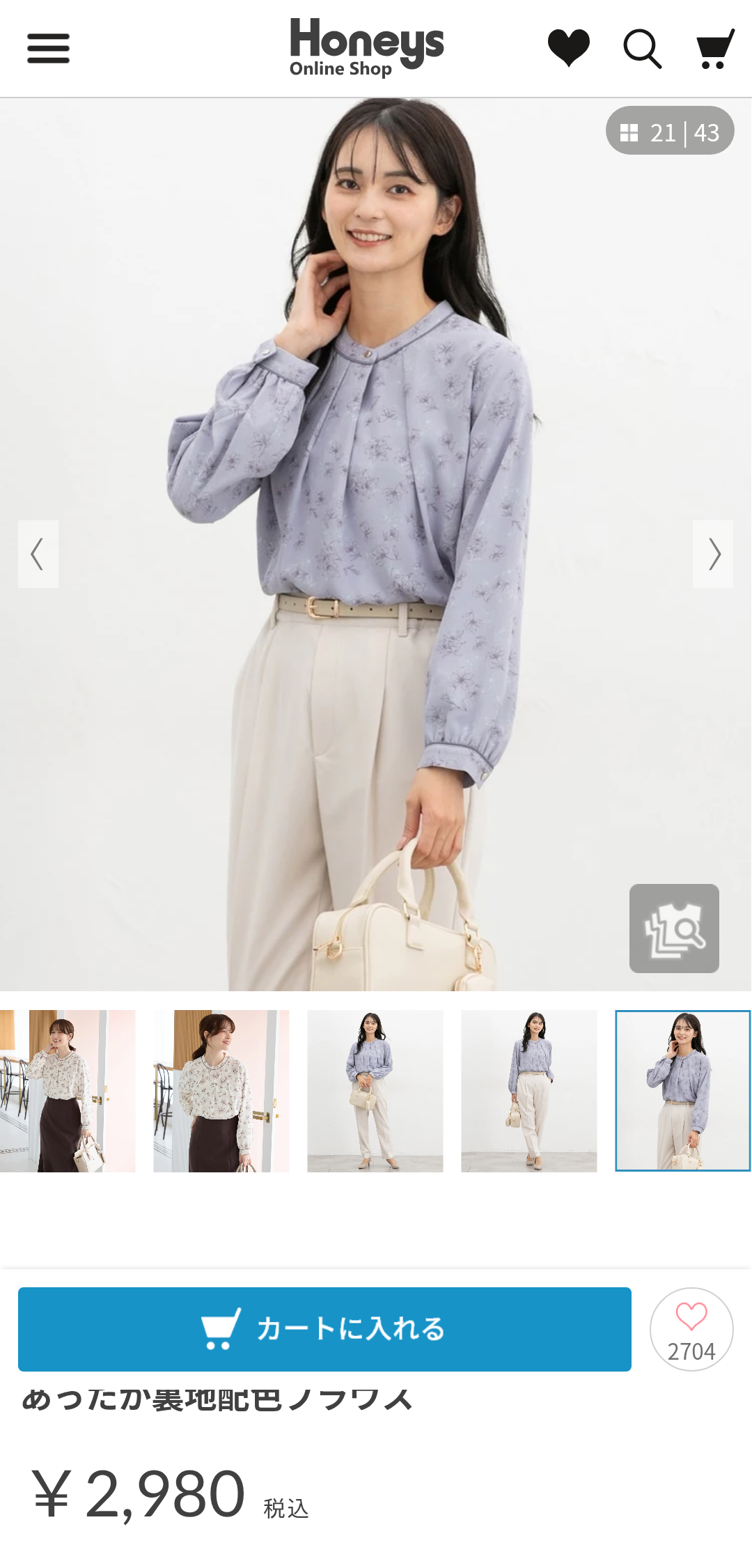This screenshot has width=752, height=1568.
Task: Open the search magnifier
Action: pyautogui.click(x=641, y=49)
